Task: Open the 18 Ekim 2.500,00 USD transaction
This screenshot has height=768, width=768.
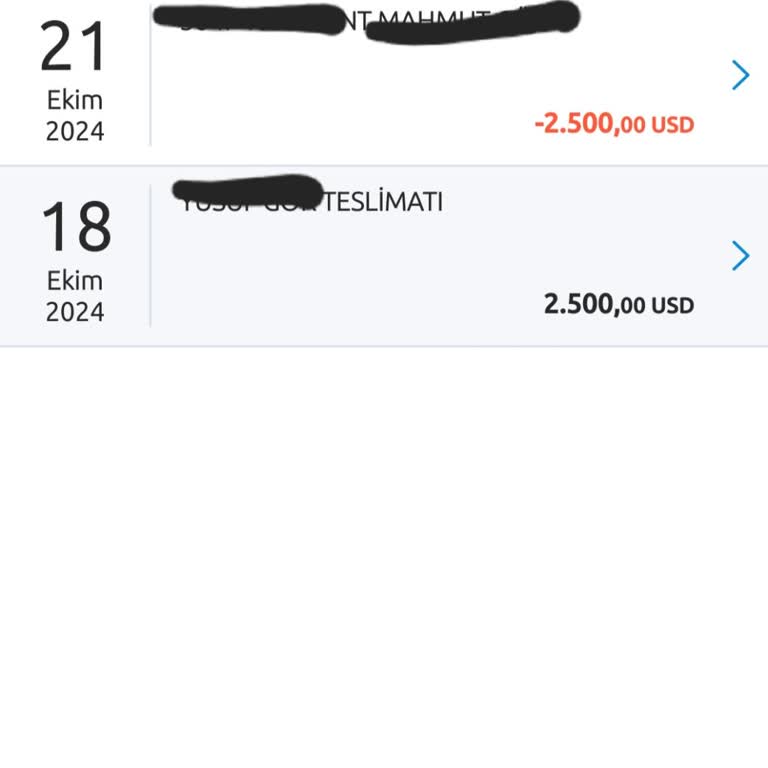Action: pos(740,256)
